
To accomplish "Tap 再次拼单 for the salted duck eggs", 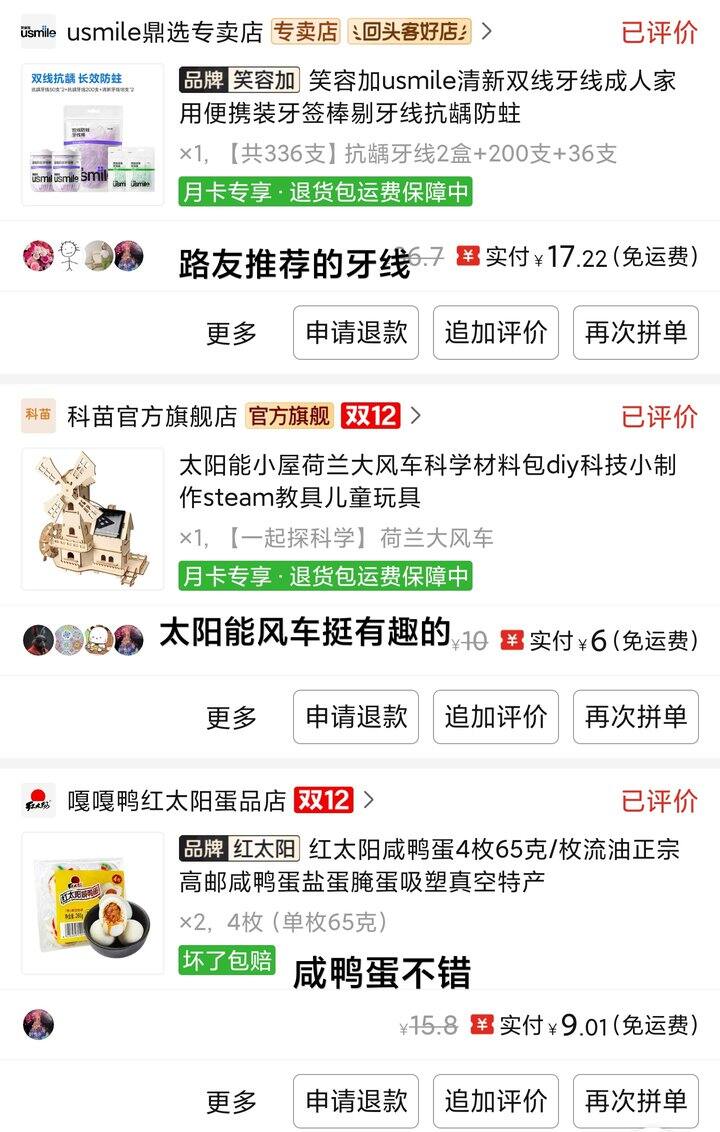I will click(635, 1101).
